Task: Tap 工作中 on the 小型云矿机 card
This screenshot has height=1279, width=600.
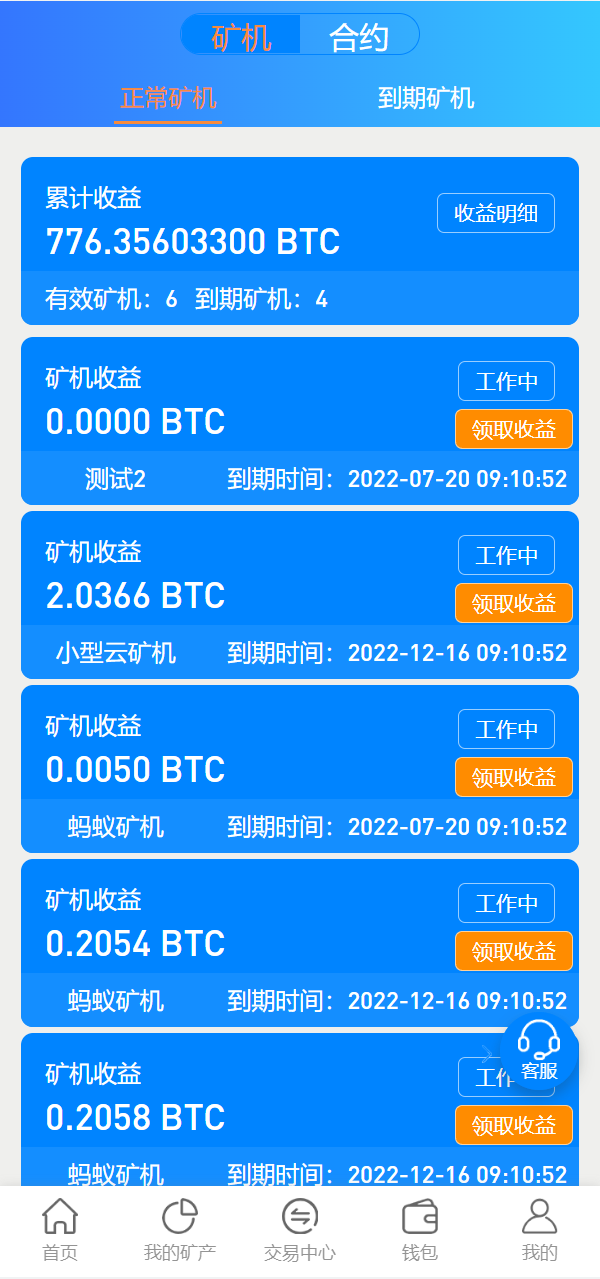Action: pos(506,555)
